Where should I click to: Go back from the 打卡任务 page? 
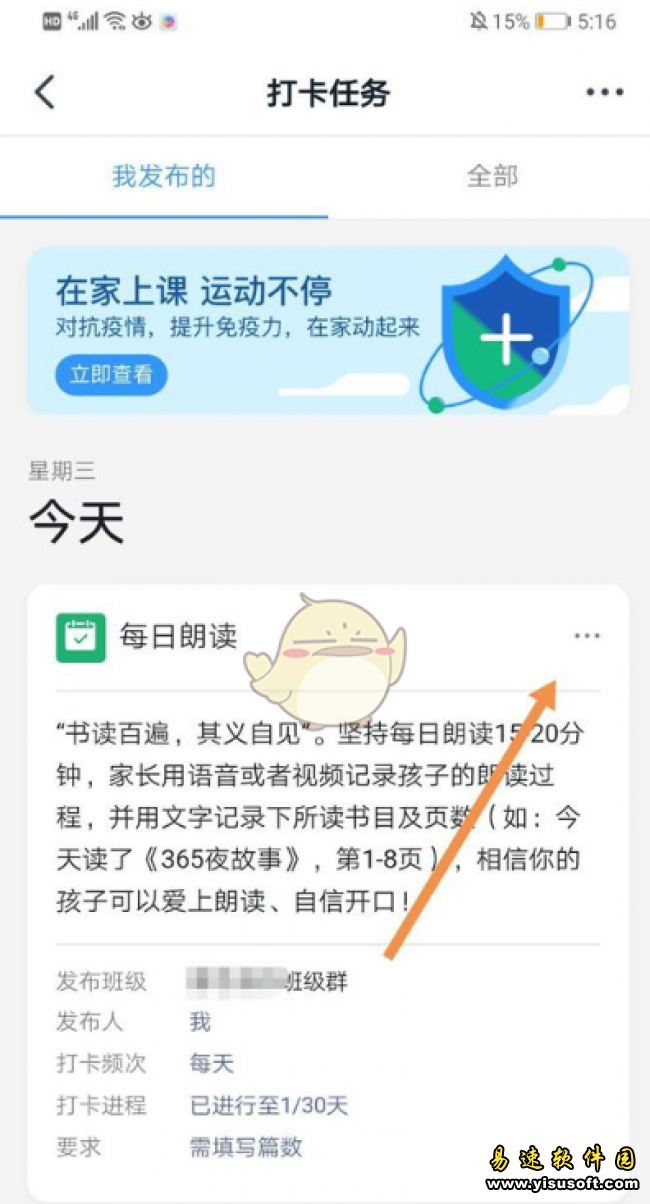click(x=45, y=93)
